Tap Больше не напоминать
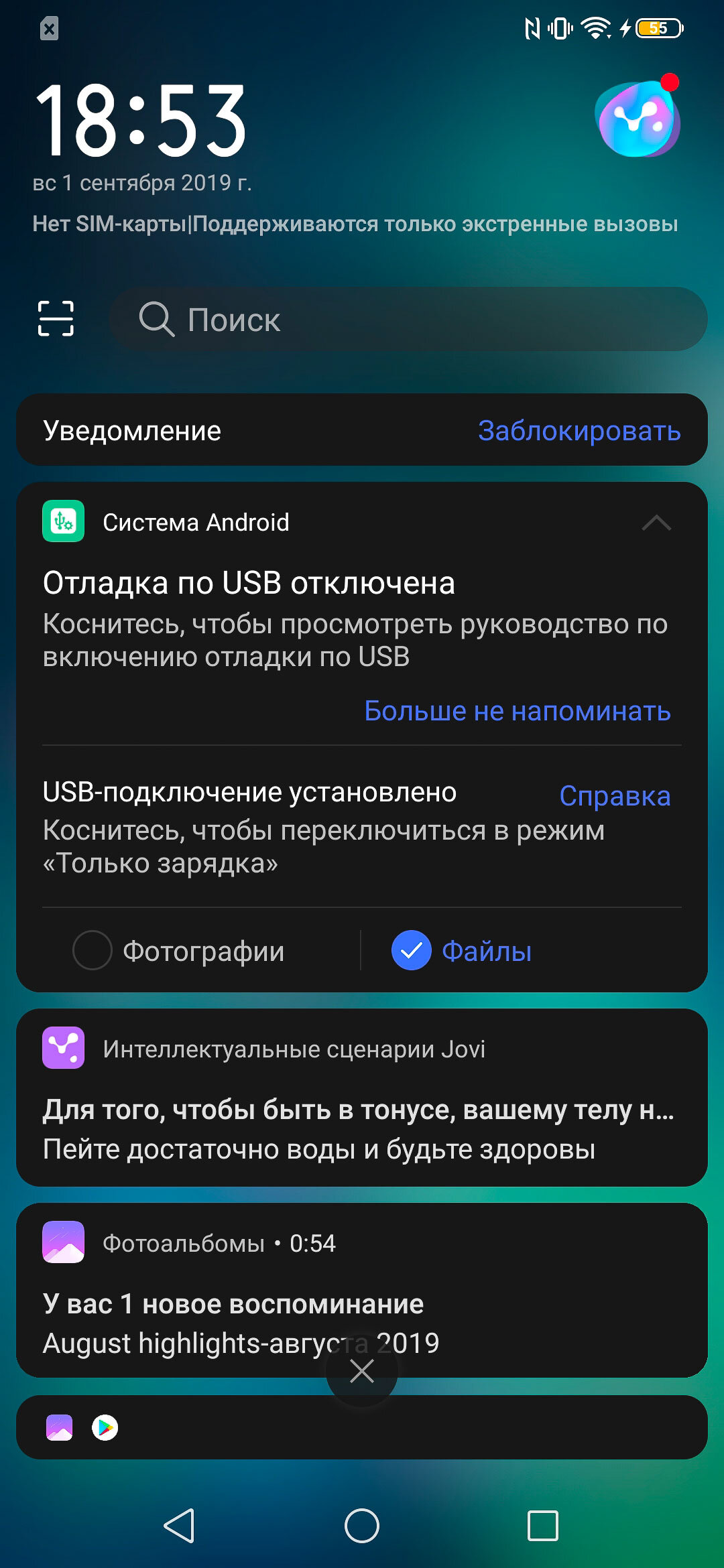Image resolution: width=724 pixels, height=1568 pixels. 518,711
